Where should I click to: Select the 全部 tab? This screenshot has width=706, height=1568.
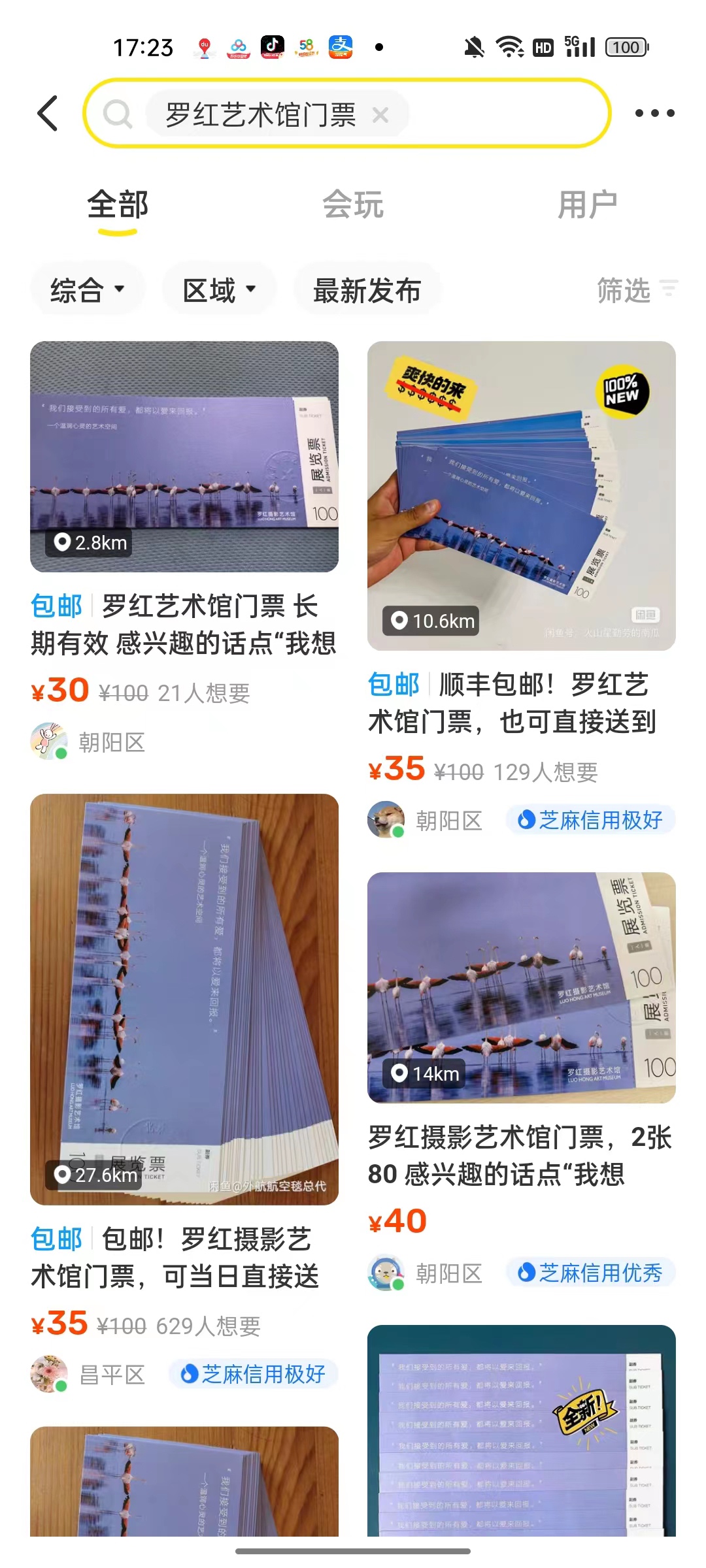(x=118, y=204)
